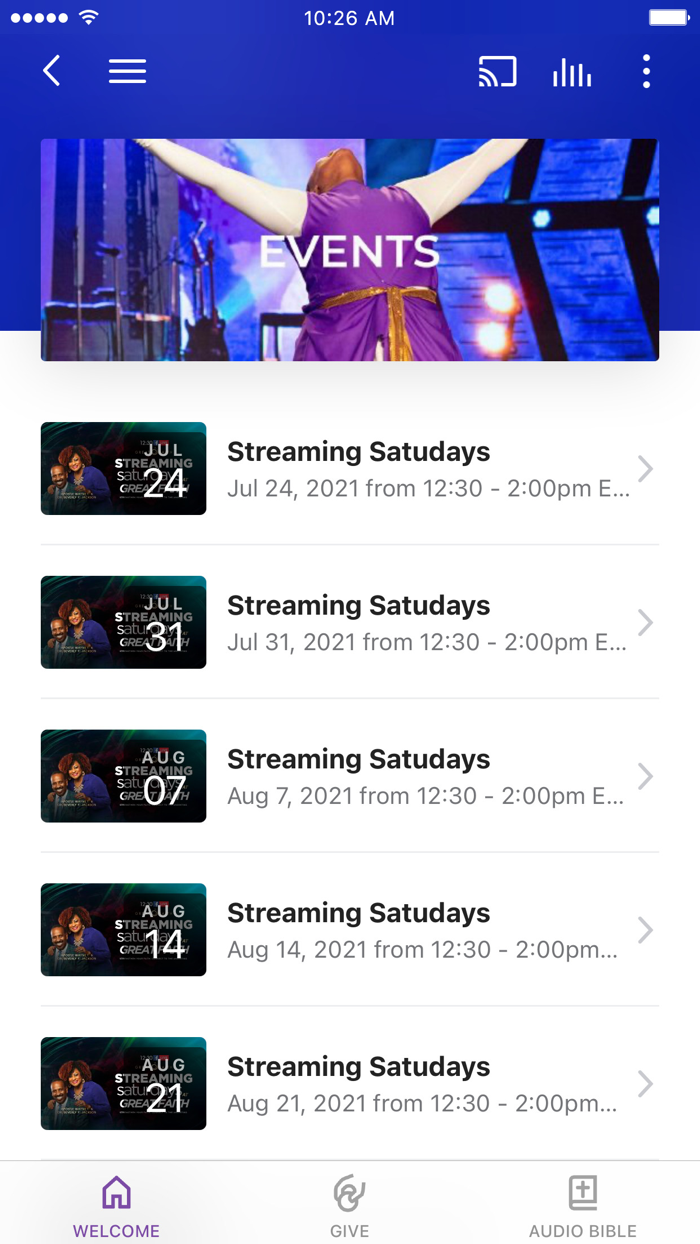Show the Aug 21 Streaming Satudays event

(349, 1085)
